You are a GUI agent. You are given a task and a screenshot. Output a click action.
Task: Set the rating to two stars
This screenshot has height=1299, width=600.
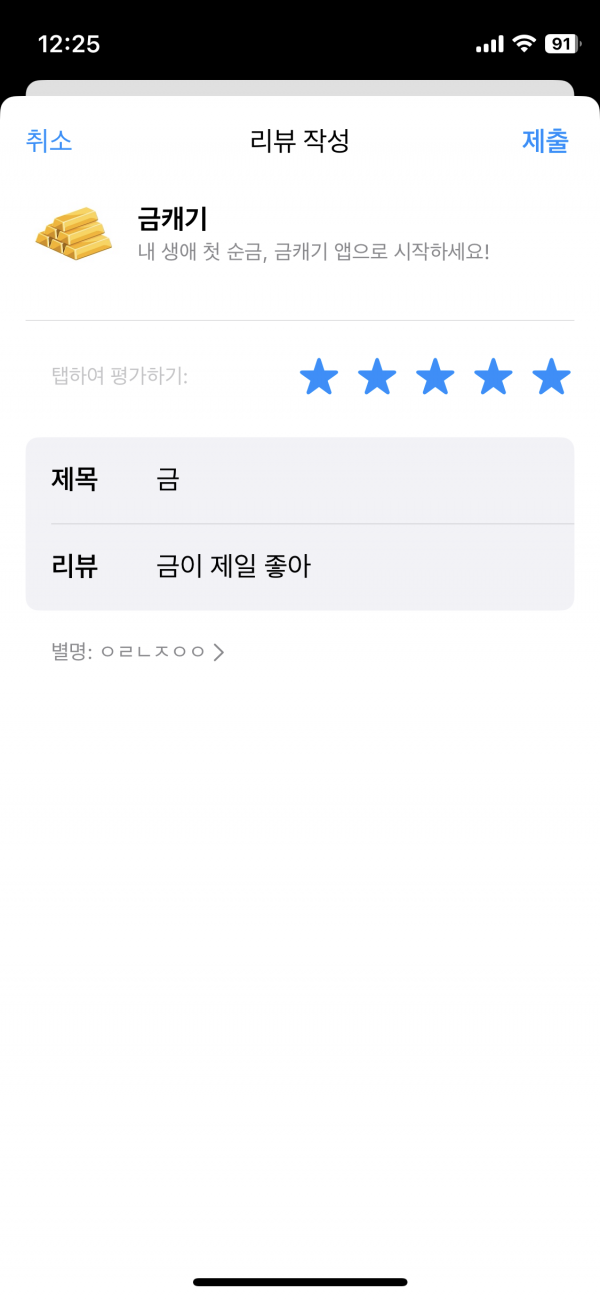click(377, 377)
